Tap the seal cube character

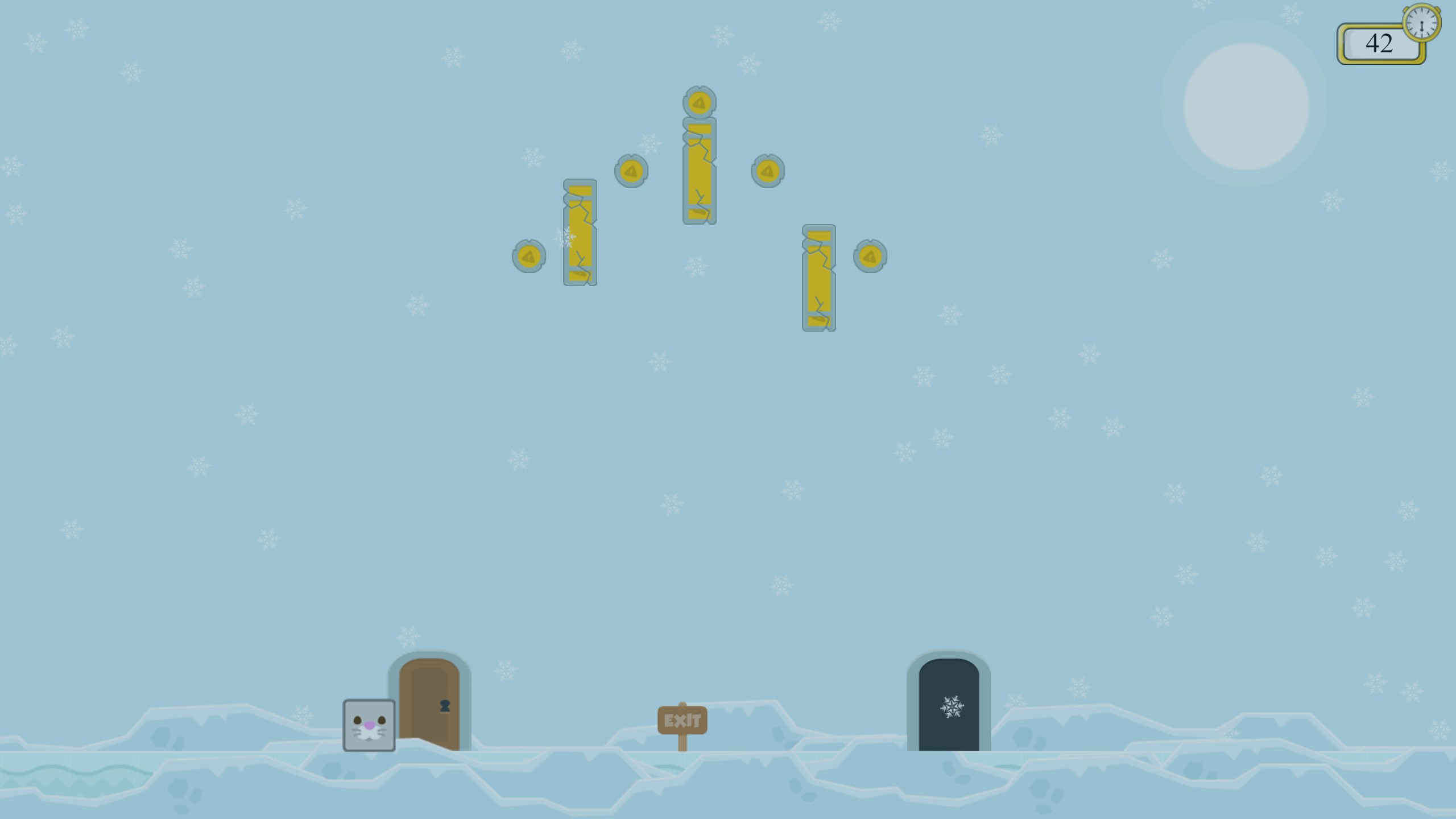[x=369, y=725]
